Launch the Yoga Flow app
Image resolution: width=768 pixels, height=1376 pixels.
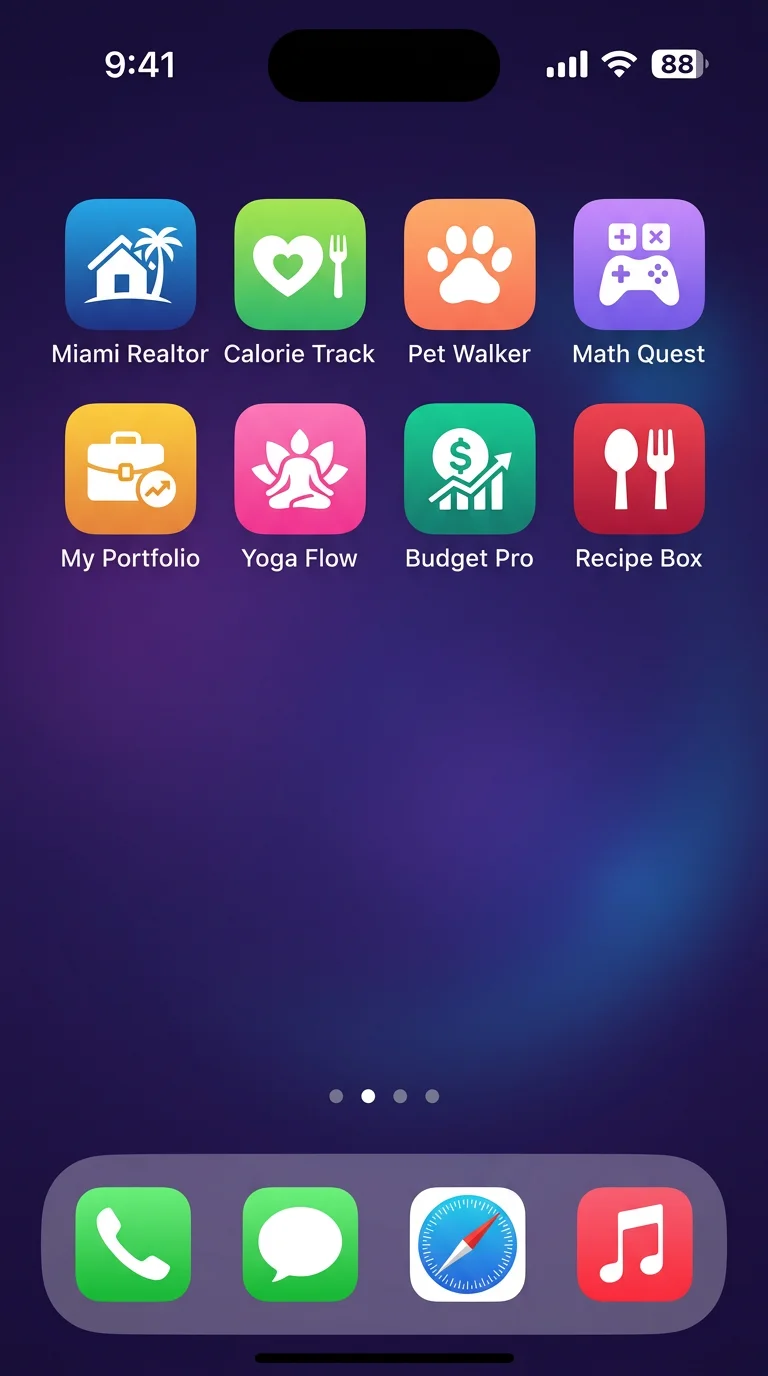[x=300, y=468]
